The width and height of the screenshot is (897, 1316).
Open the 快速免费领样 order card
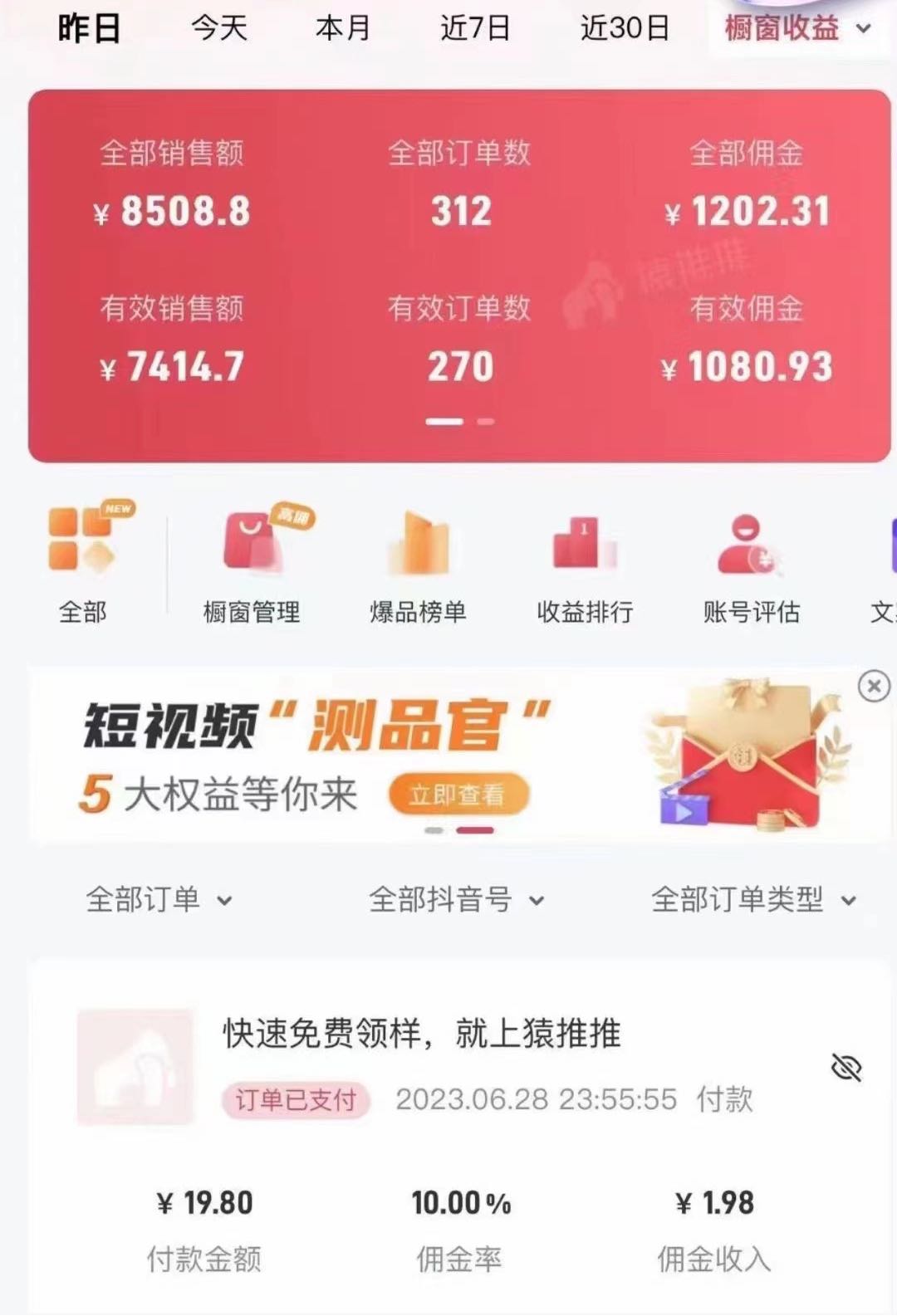(x=421, y=1035)
